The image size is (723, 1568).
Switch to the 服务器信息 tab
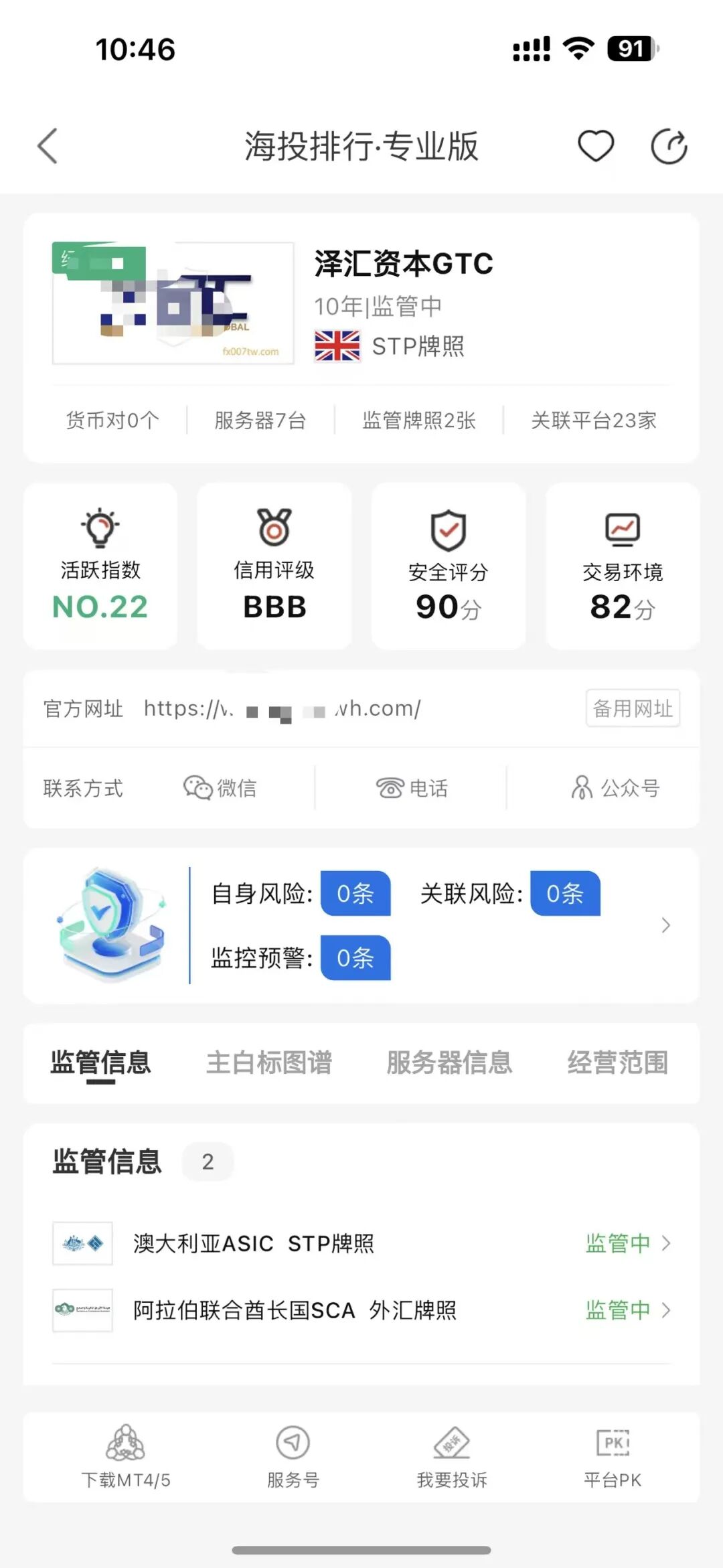point(449,1063)
